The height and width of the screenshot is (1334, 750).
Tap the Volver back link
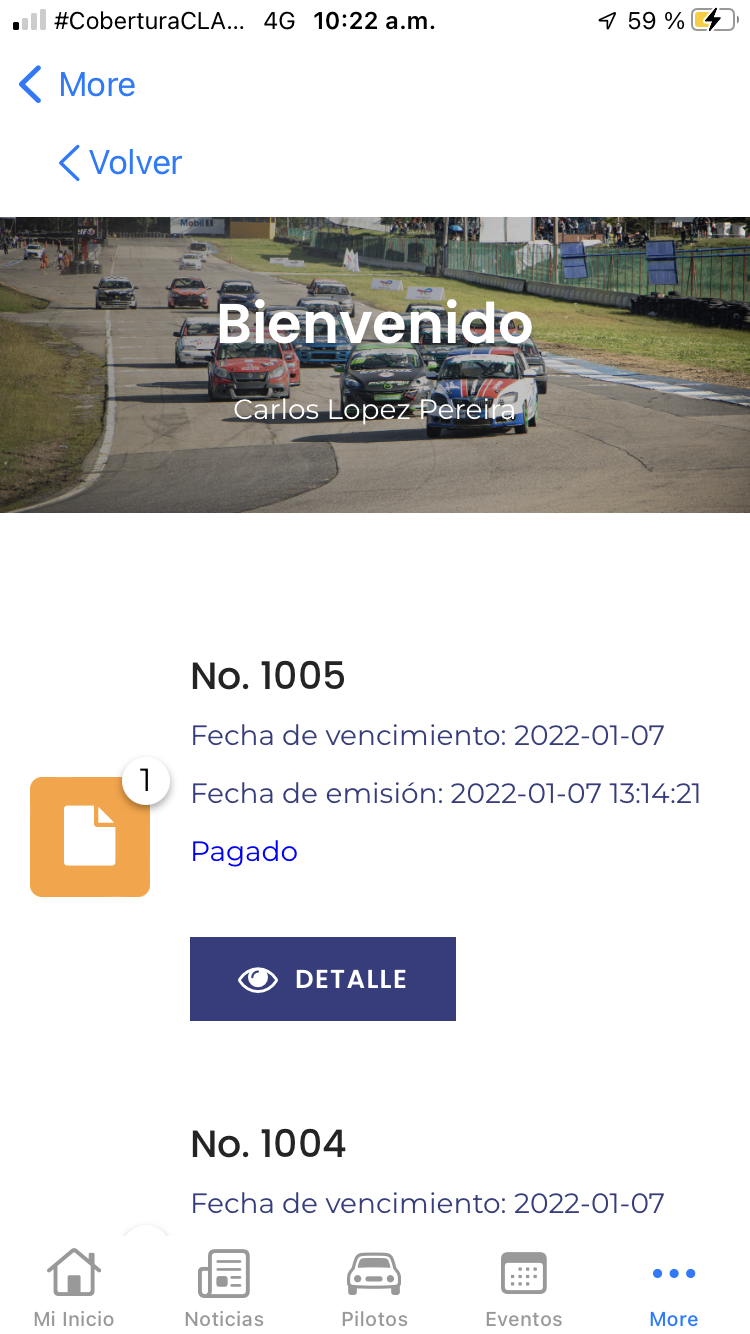tap(121, 162)
